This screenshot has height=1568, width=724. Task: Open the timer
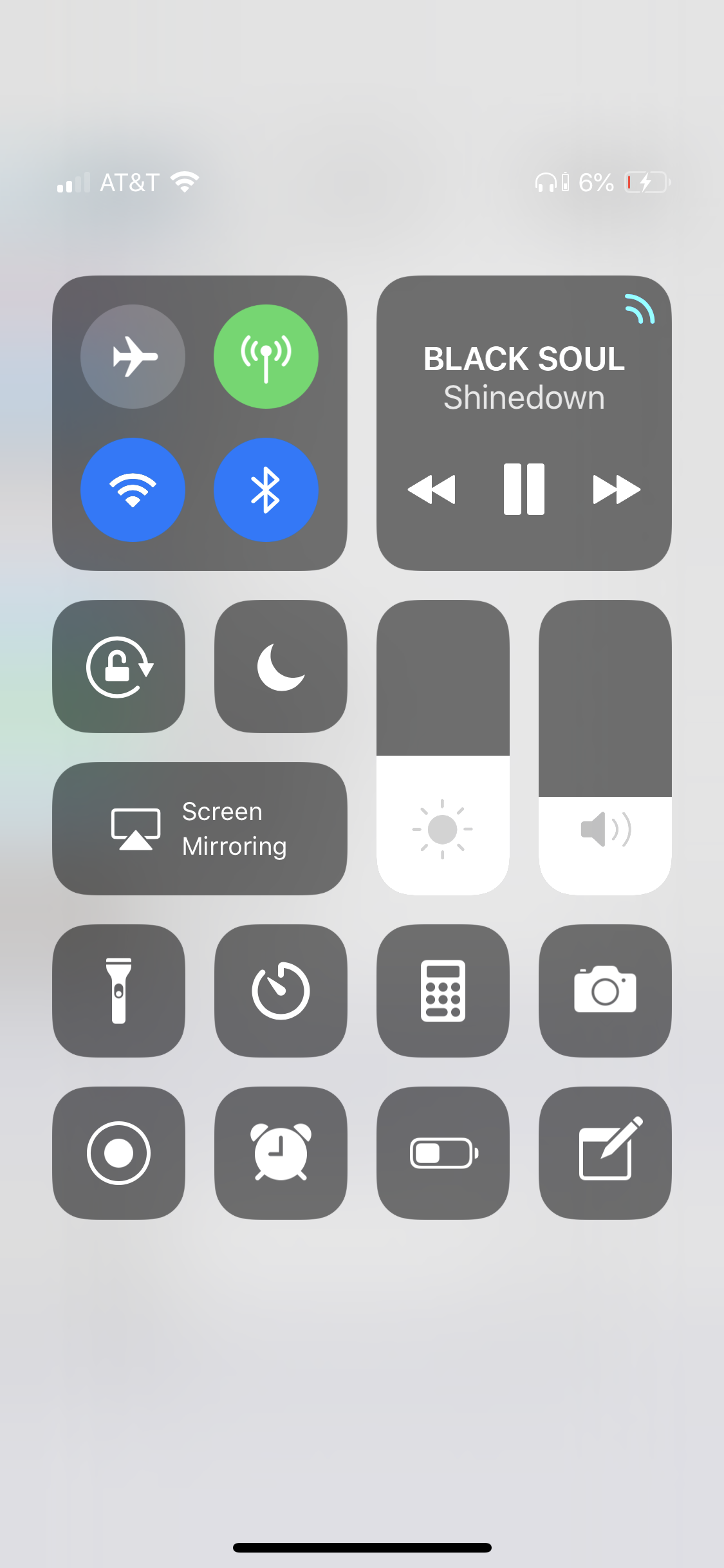tap(281, 991)
